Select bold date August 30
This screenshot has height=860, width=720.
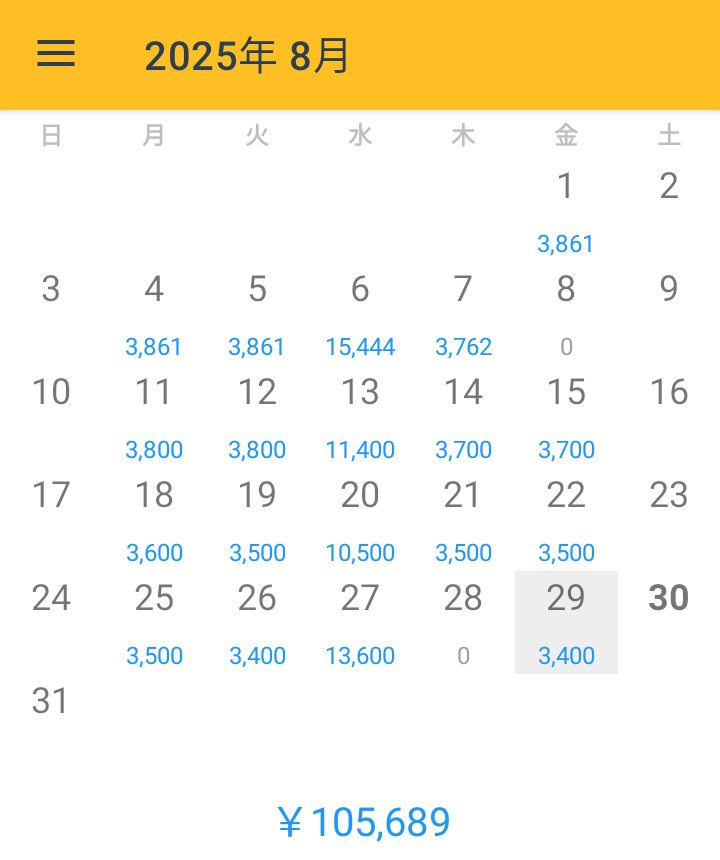pos(668,610)
